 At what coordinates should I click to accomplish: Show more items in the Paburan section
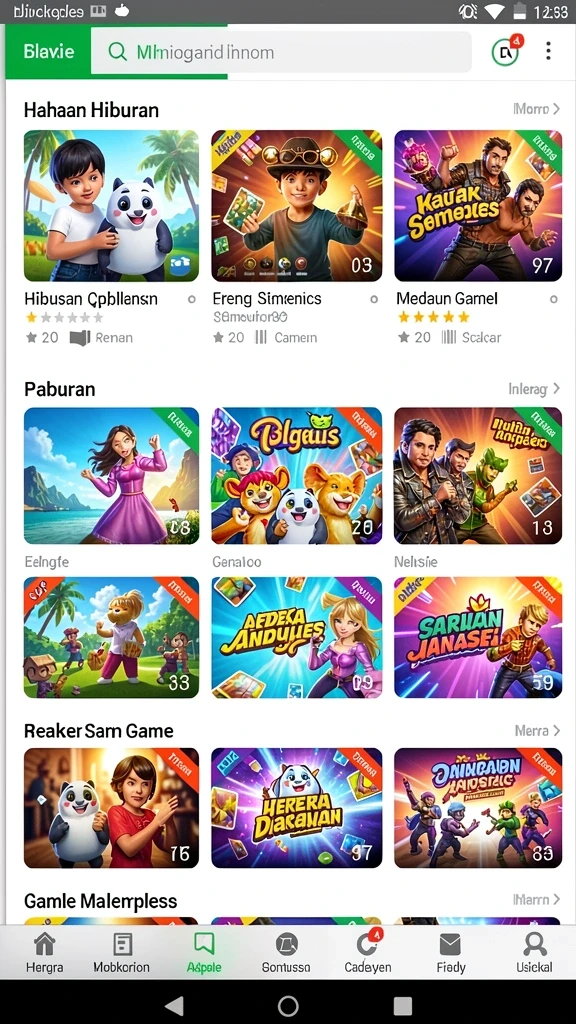click(534, 389)
